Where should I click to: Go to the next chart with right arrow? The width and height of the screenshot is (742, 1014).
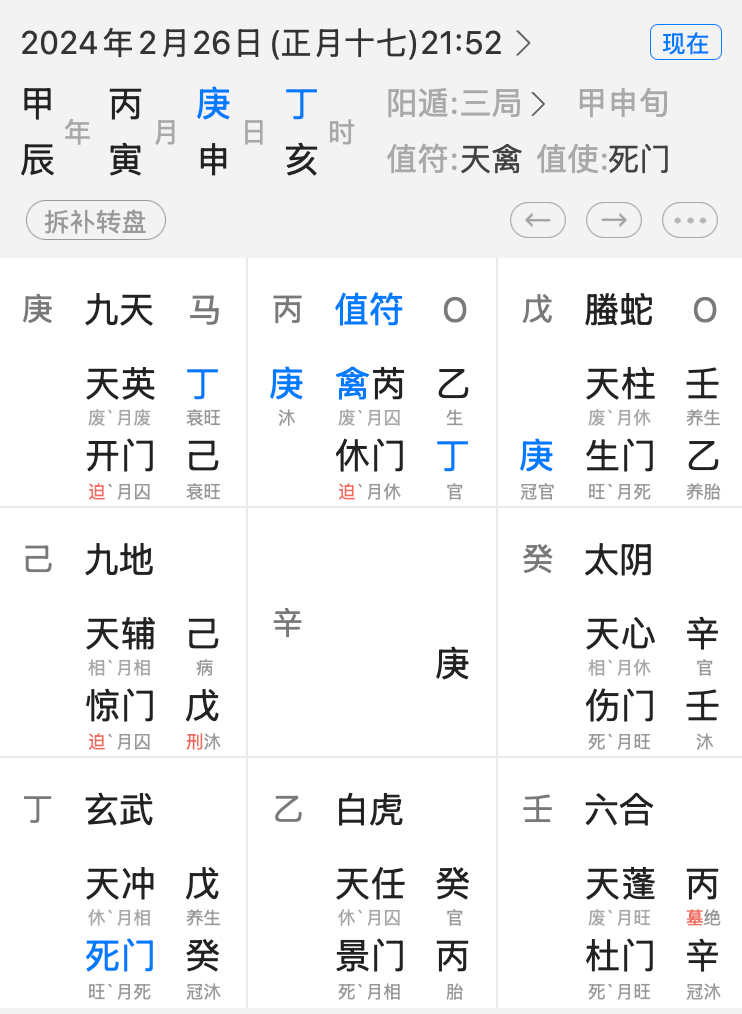click(614, 220)
